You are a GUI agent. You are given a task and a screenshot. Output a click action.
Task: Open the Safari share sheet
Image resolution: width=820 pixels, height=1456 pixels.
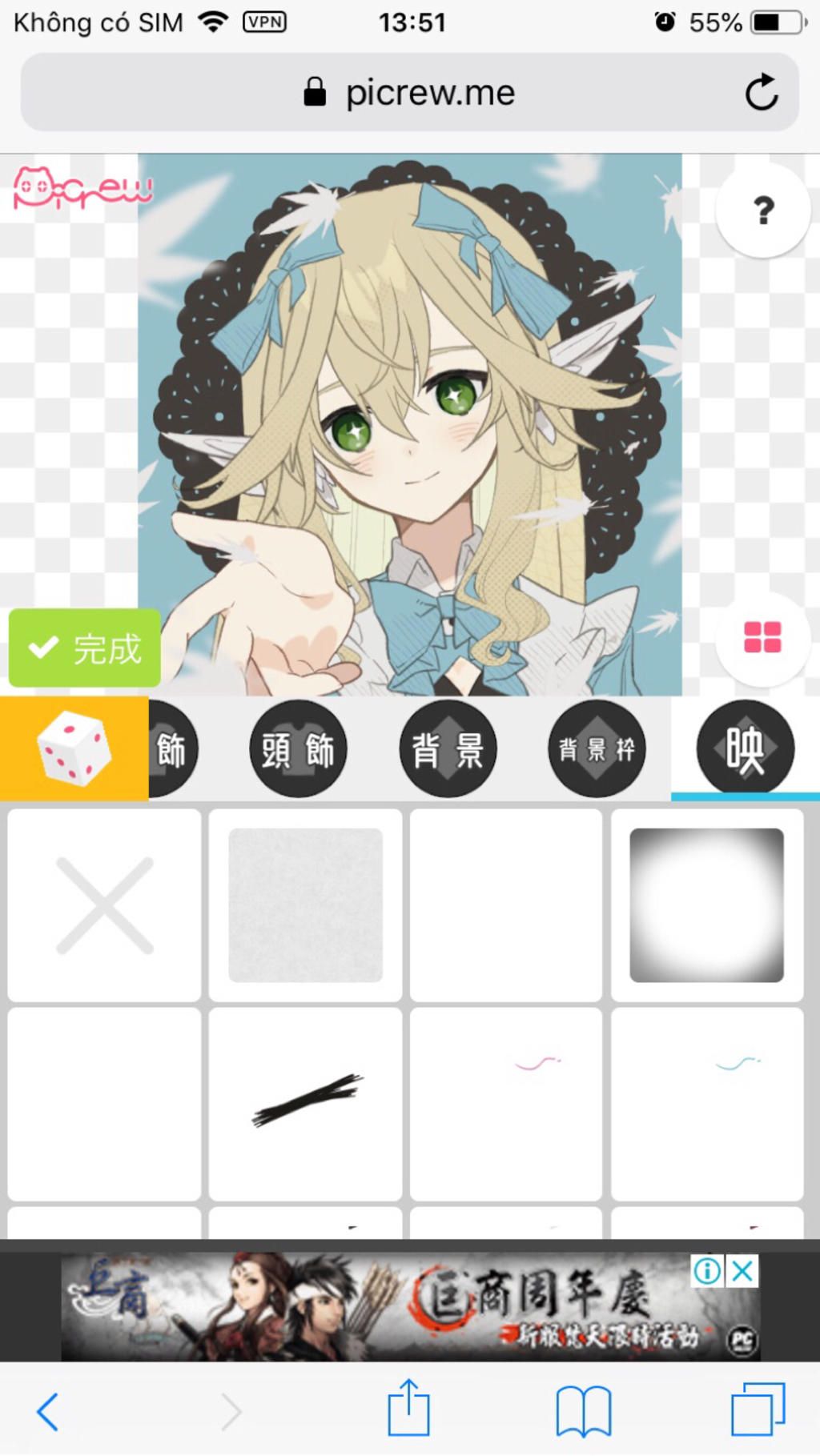(408, 1409)
